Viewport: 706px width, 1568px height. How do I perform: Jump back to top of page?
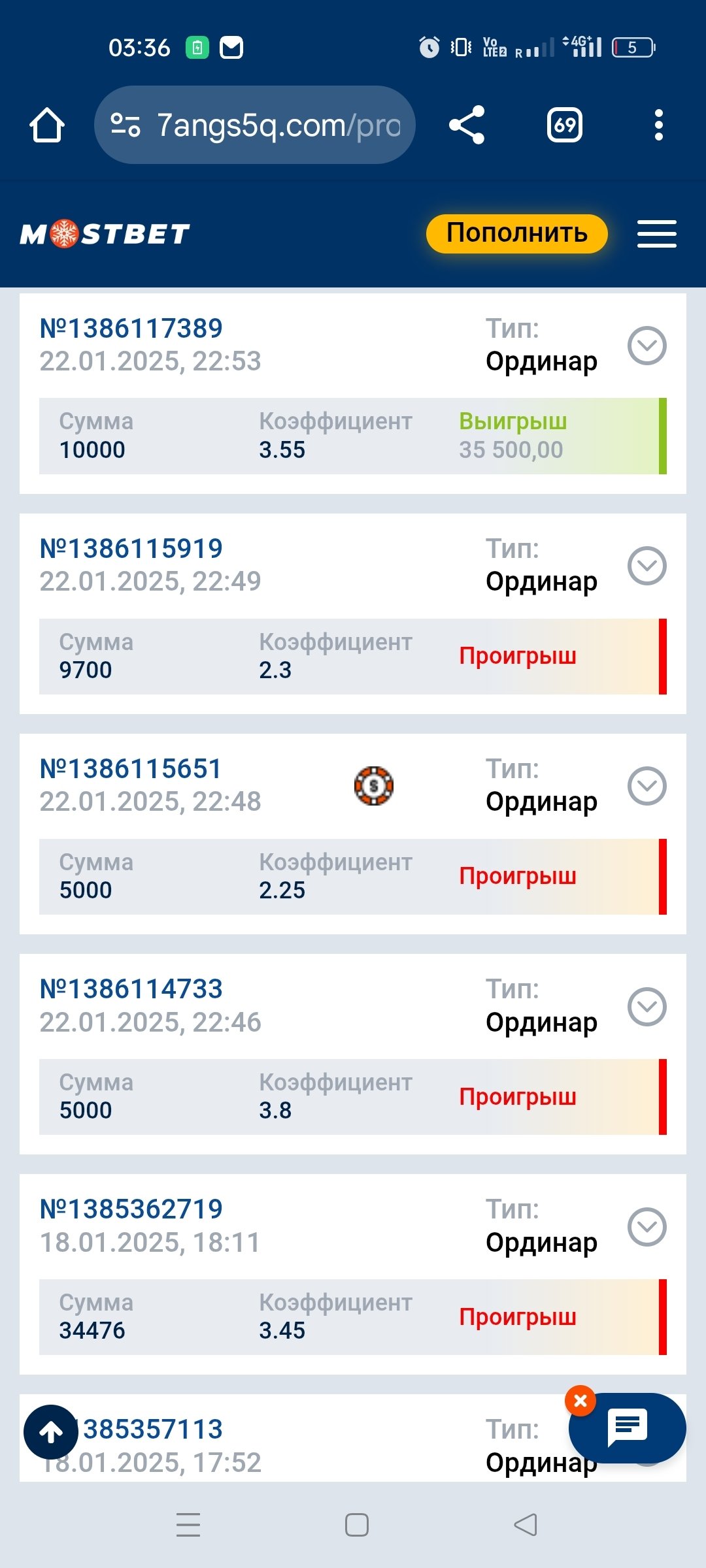(x=51, y=1432)
